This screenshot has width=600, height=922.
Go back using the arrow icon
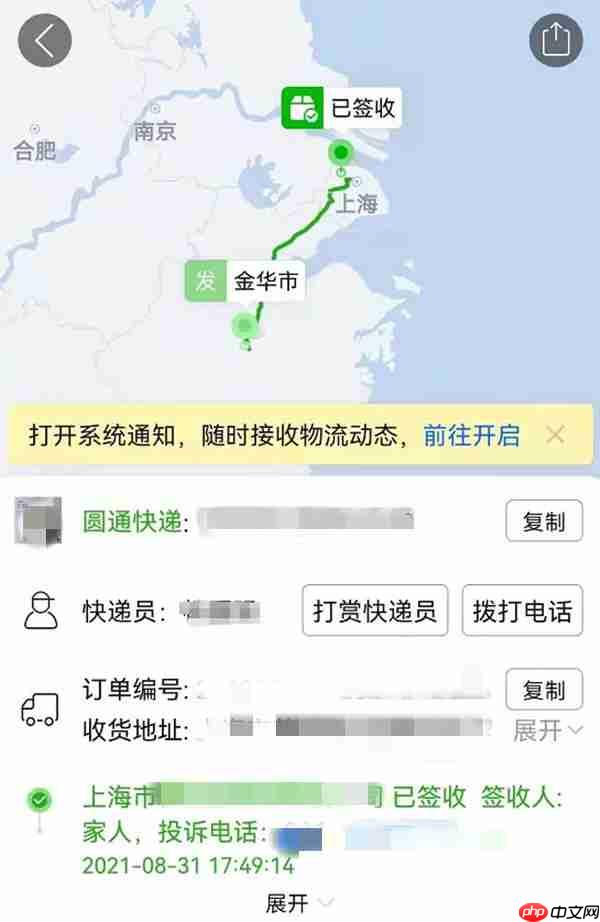tap(44, 41)
